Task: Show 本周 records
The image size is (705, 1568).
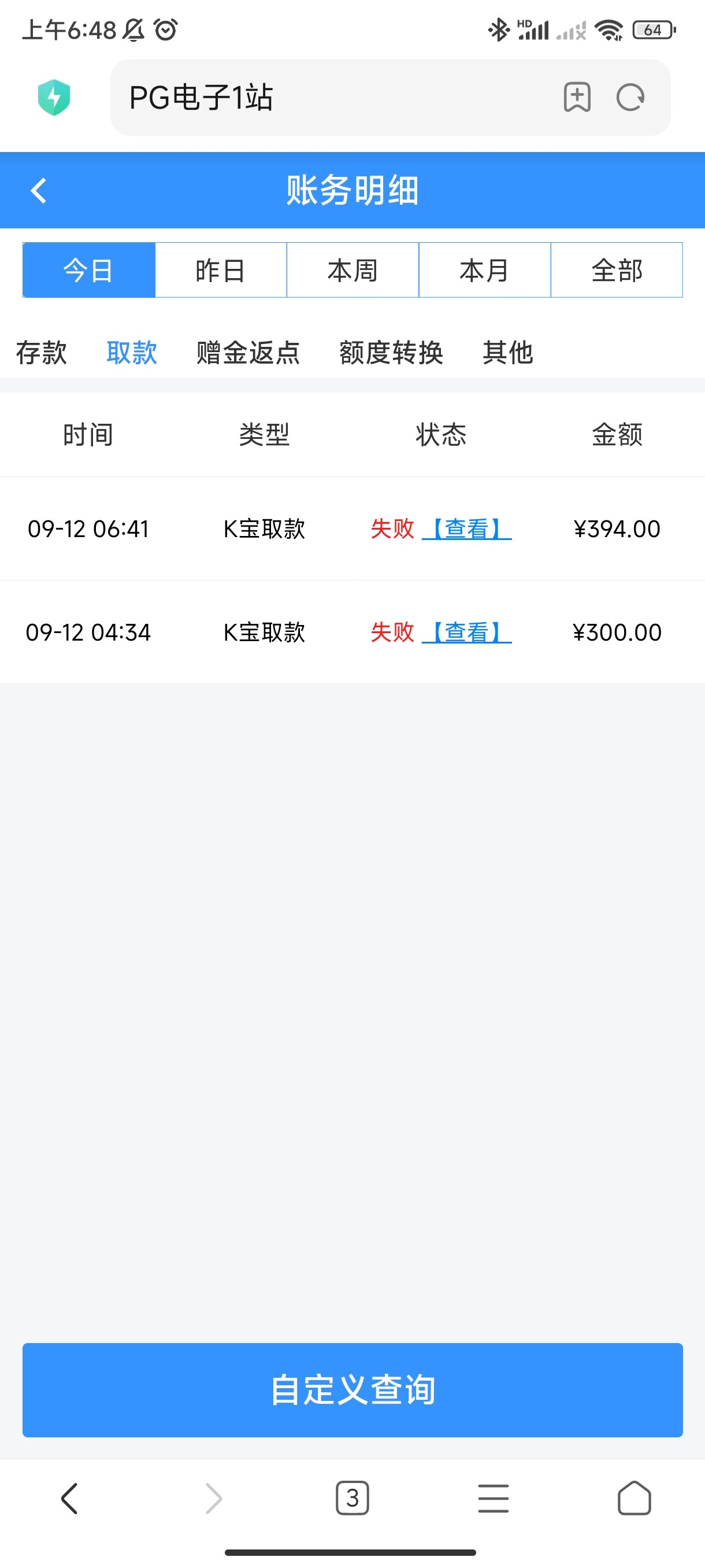Action: coord(353,270)
